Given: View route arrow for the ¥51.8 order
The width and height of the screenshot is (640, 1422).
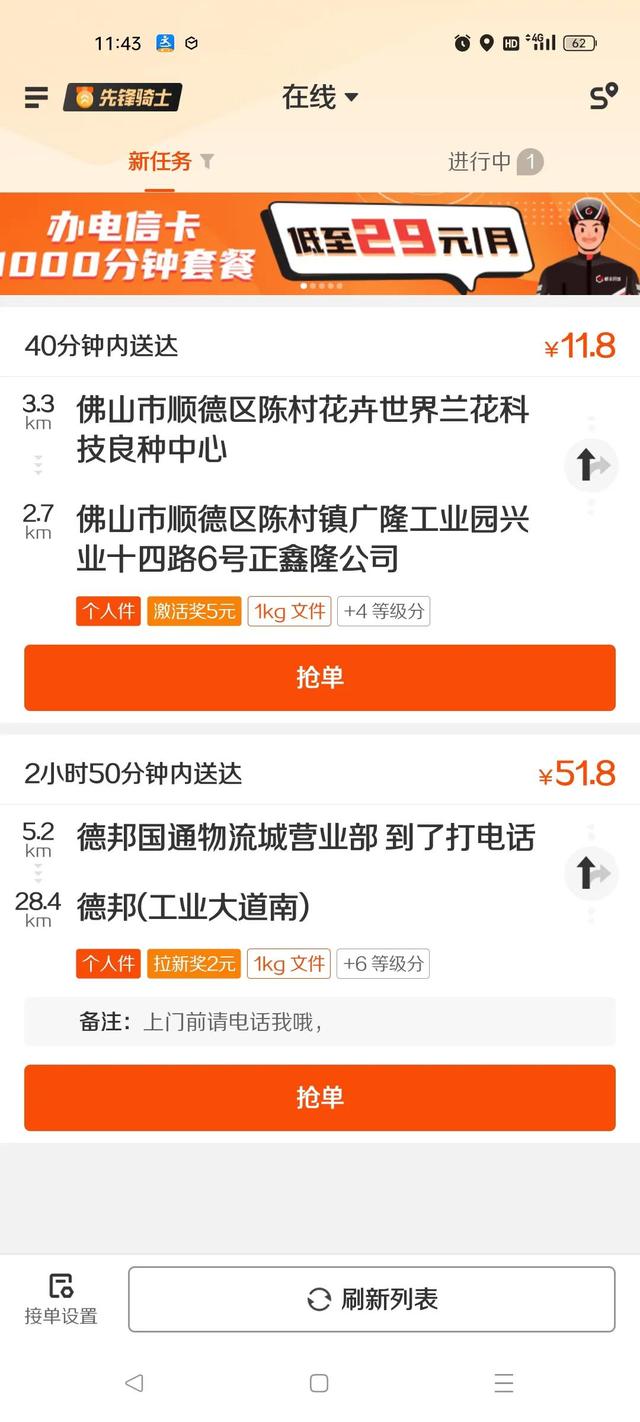Looking at the screenshot, I should (x=590, y=873).
